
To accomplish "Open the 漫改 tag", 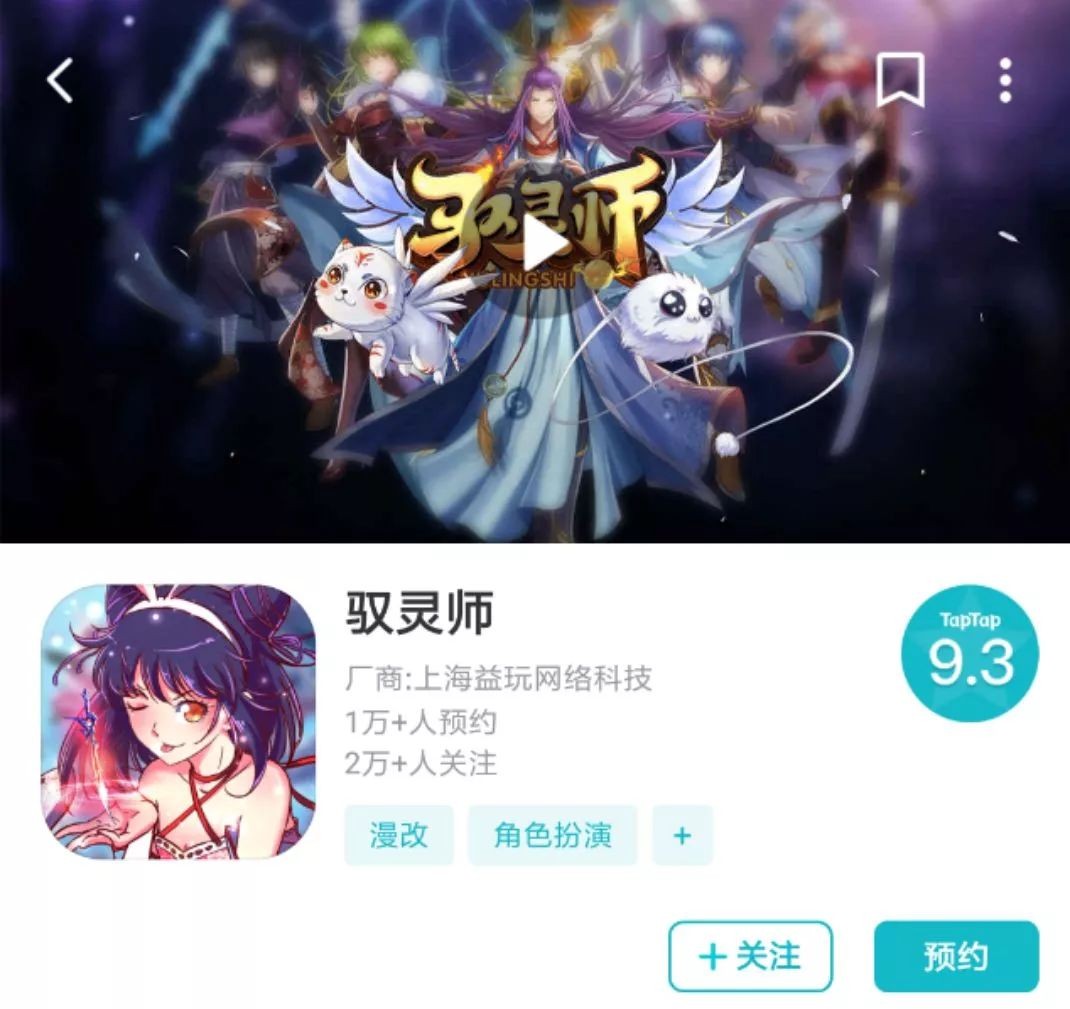I will pos(399,835).
